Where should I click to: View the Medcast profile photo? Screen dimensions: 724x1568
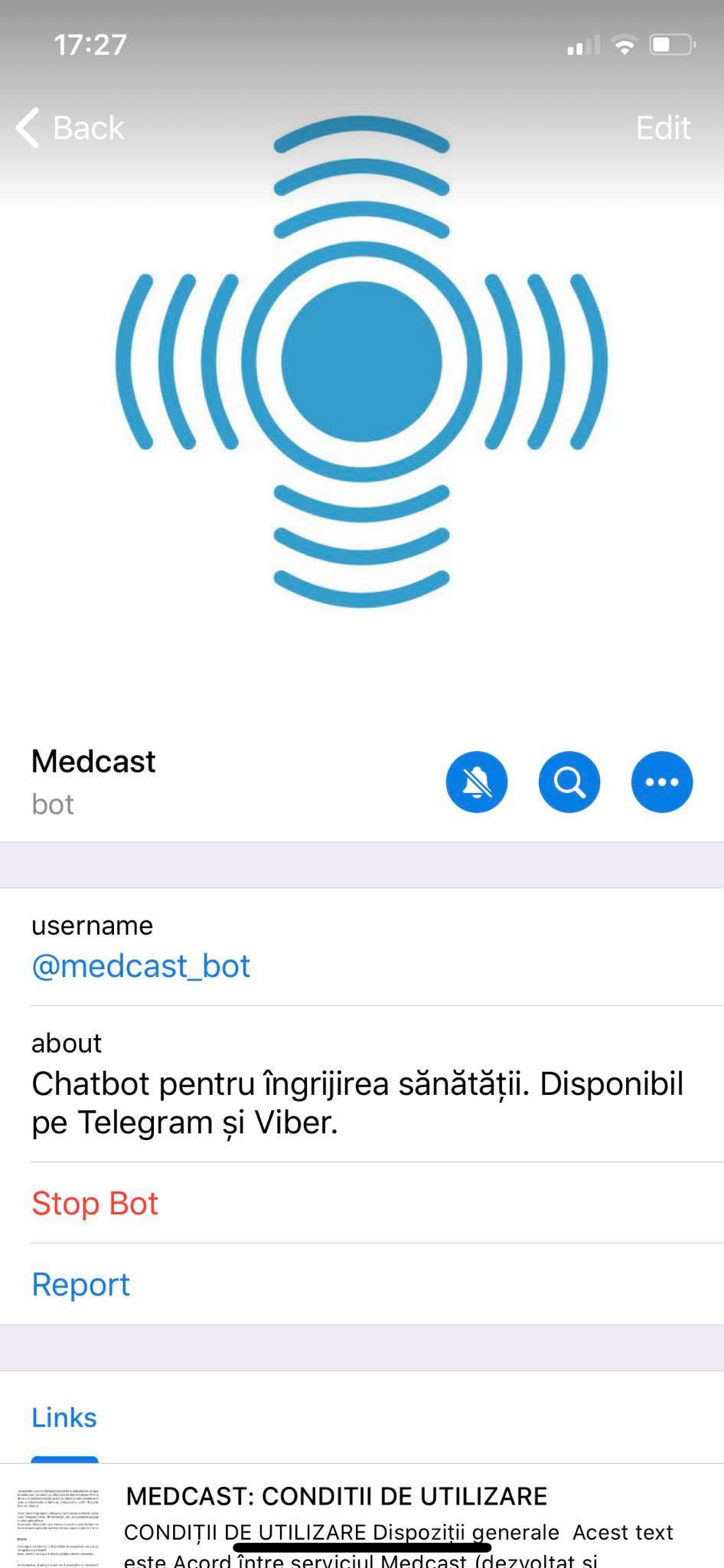(x=361, y=361)
